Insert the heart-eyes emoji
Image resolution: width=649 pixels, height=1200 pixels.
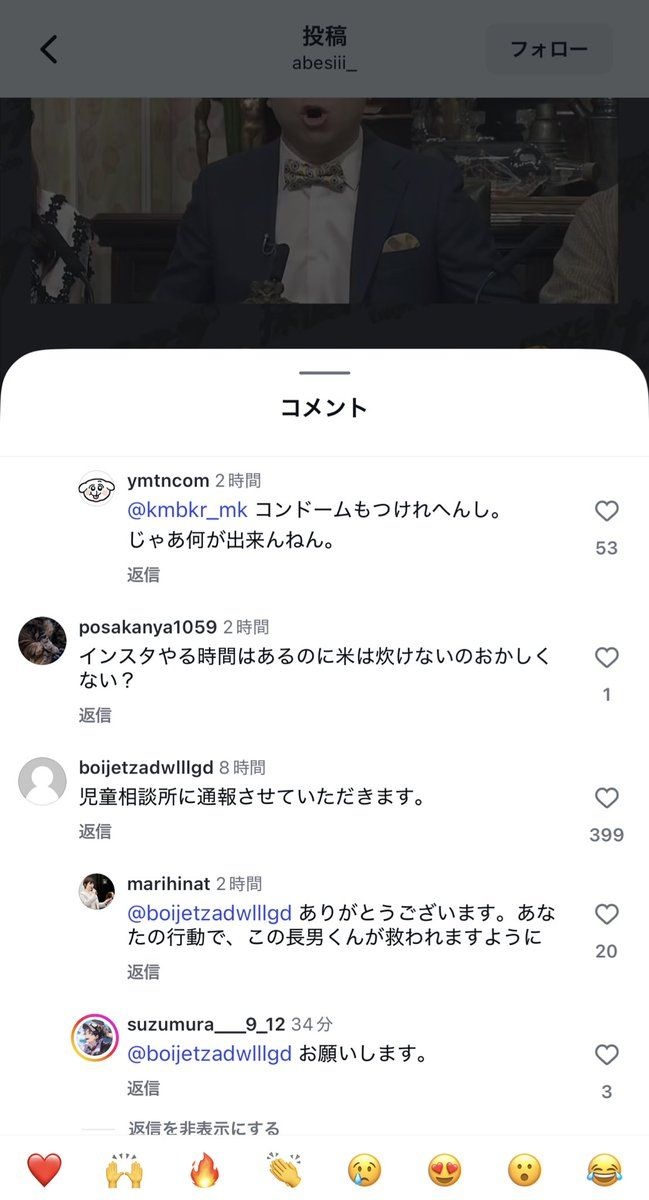444,1169
